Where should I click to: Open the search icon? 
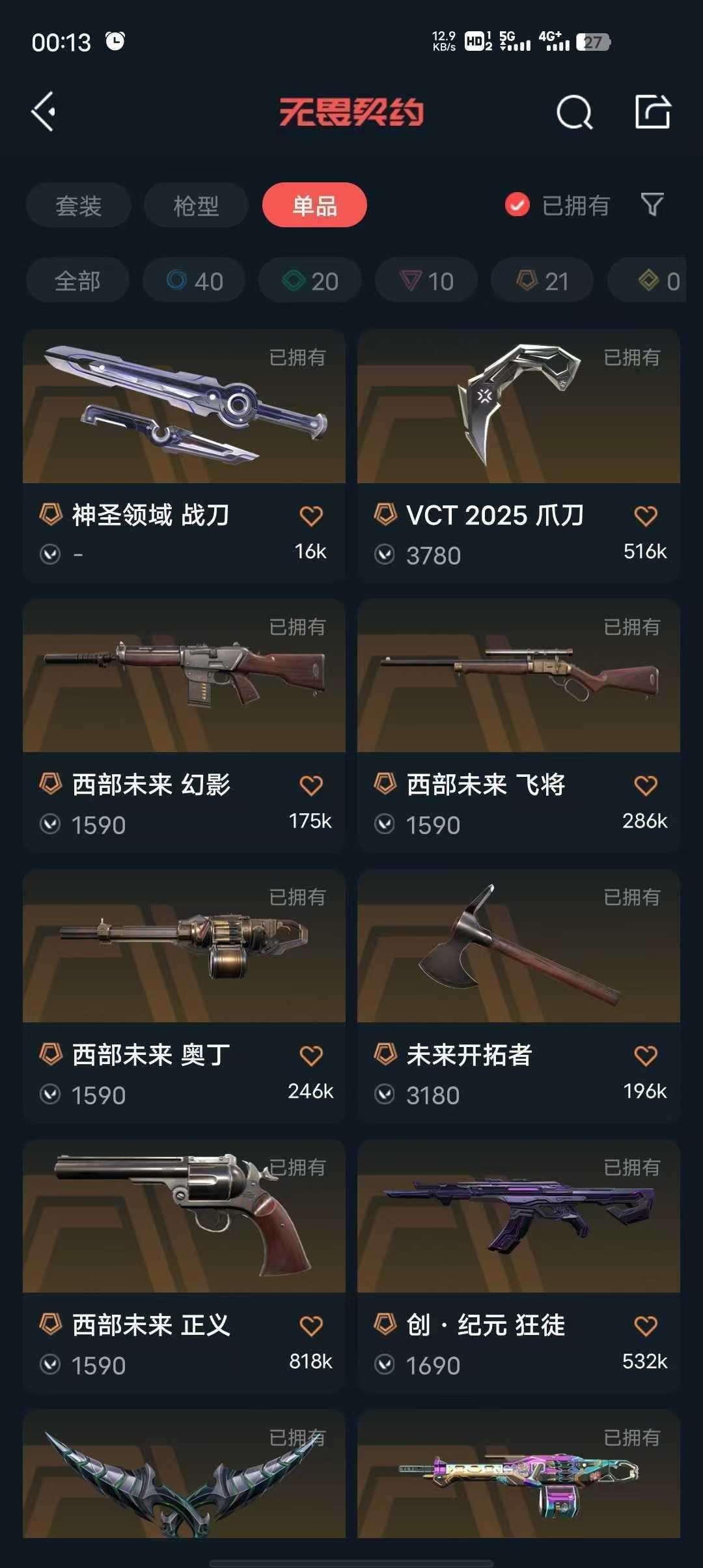(574, 113)
